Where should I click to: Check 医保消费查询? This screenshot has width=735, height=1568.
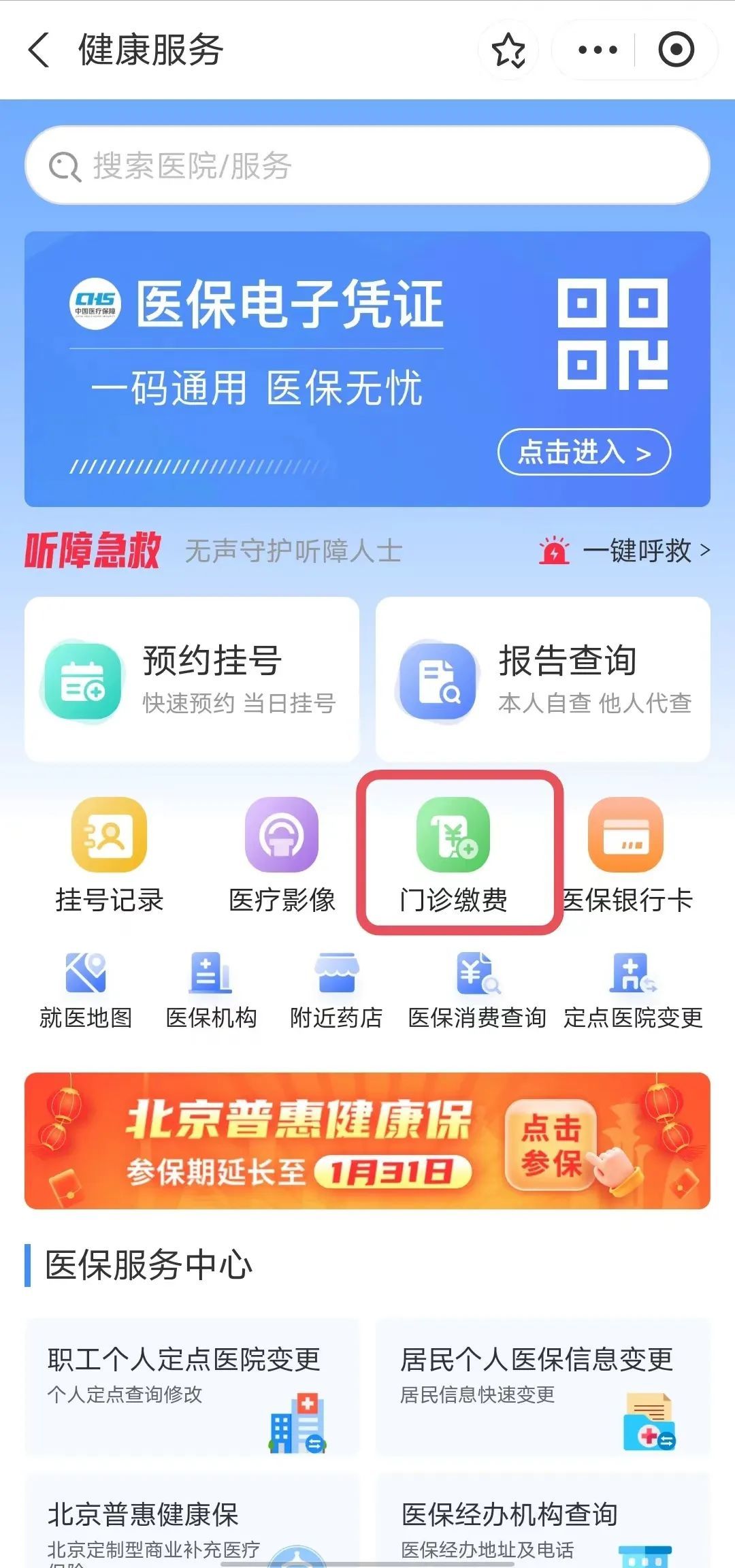477,990
